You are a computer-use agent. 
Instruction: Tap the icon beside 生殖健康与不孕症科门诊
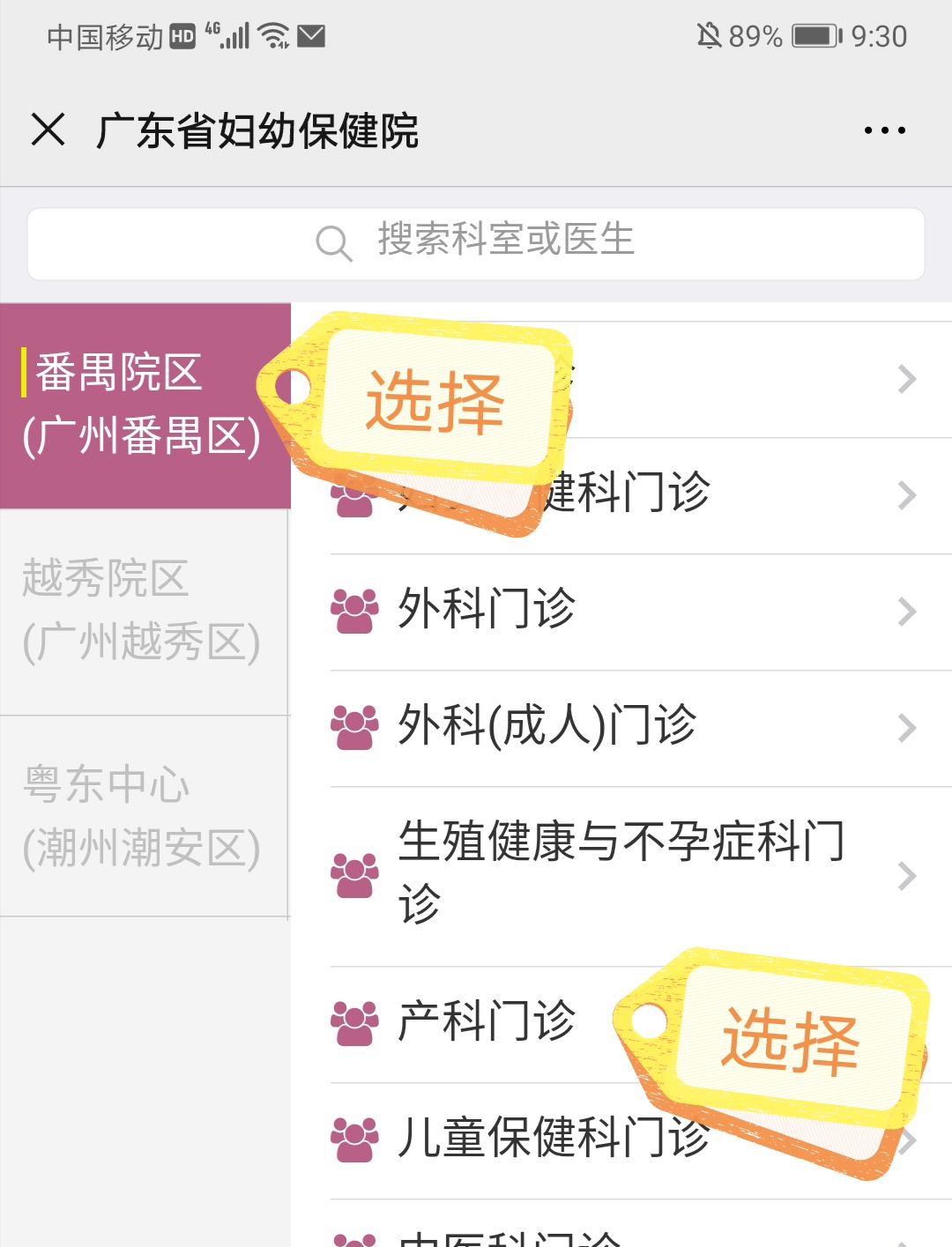point(355,874)
